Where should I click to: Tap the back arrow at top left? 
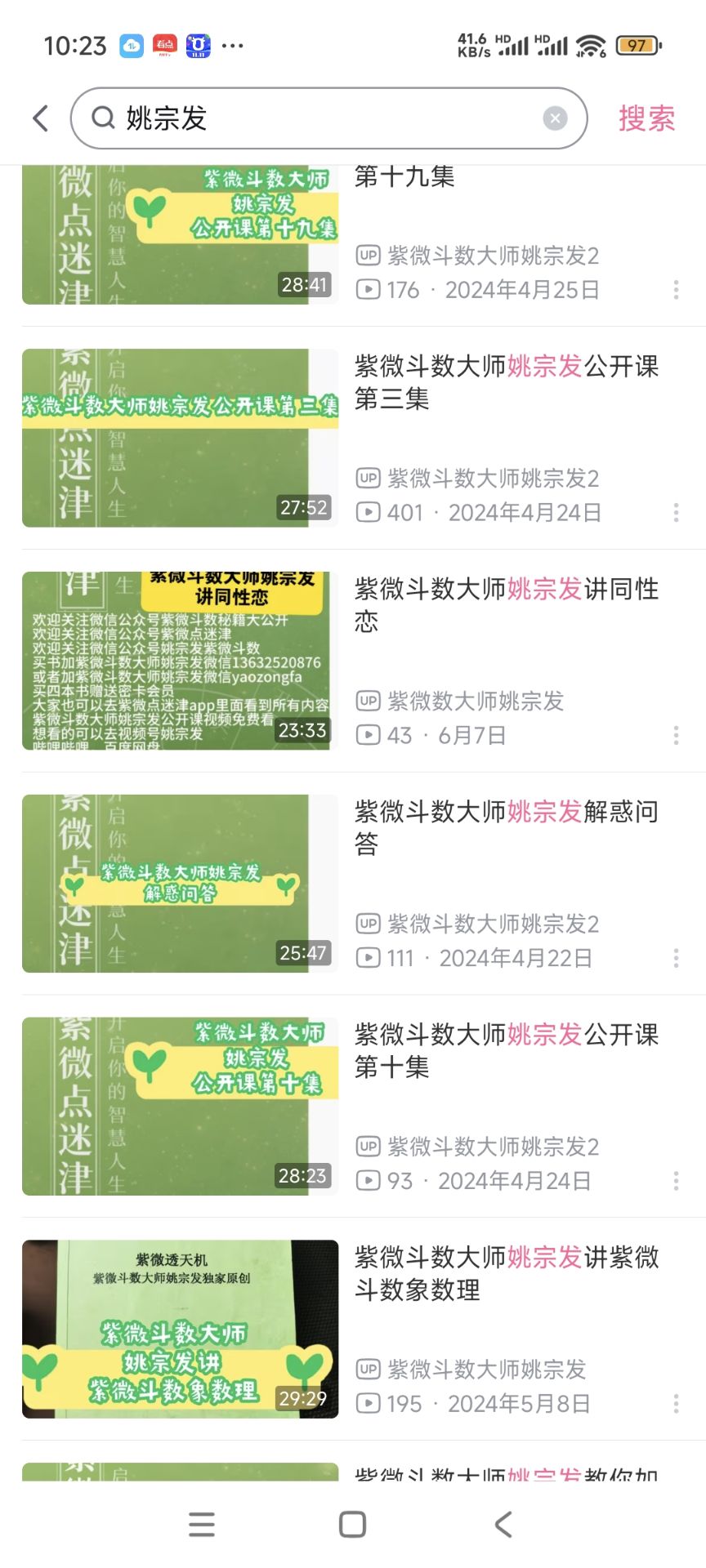pyautogui.click(x=39, y=118)
